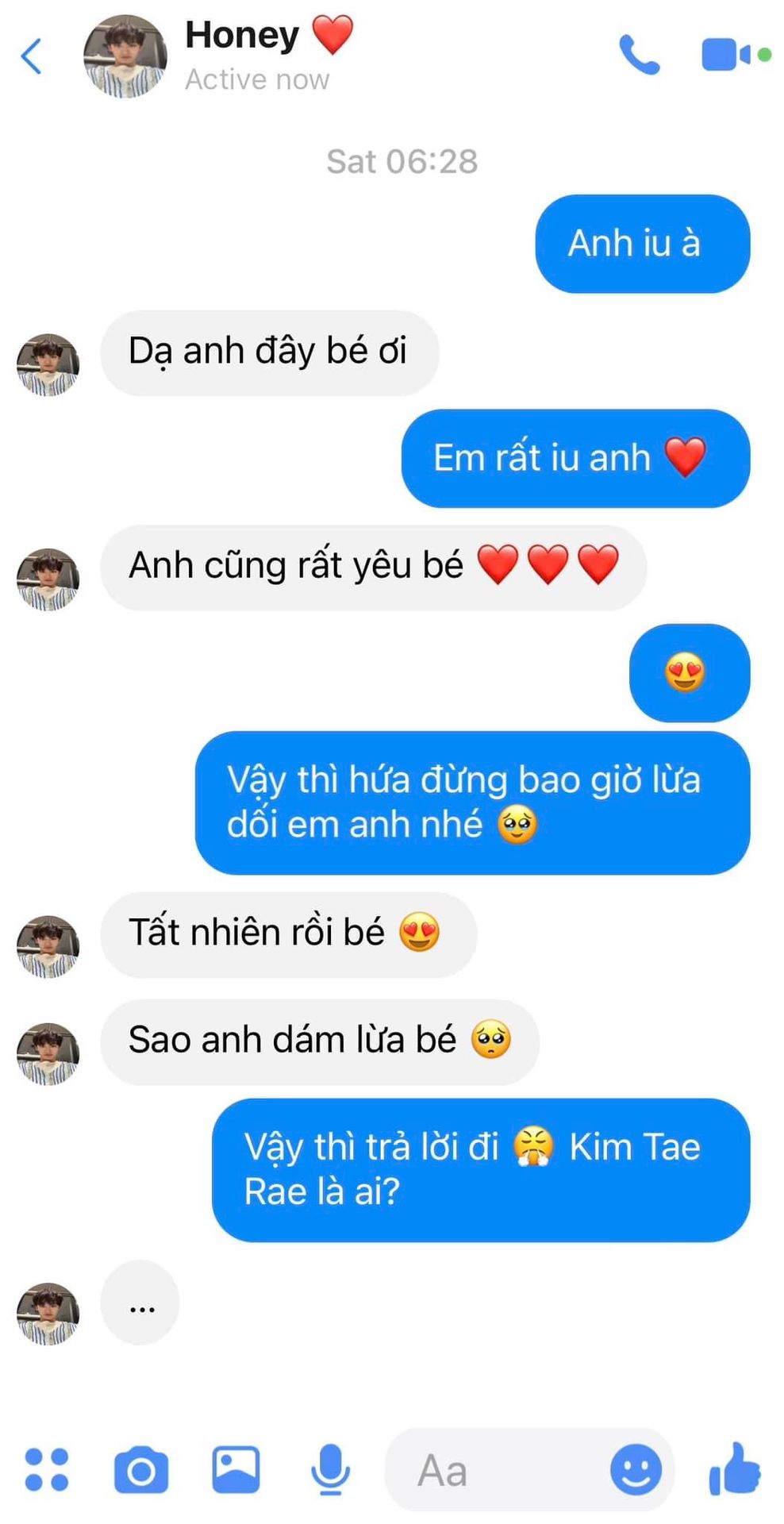
Task: Go back to the chat list
Action: pyautogui.click(x=32, y=57)
